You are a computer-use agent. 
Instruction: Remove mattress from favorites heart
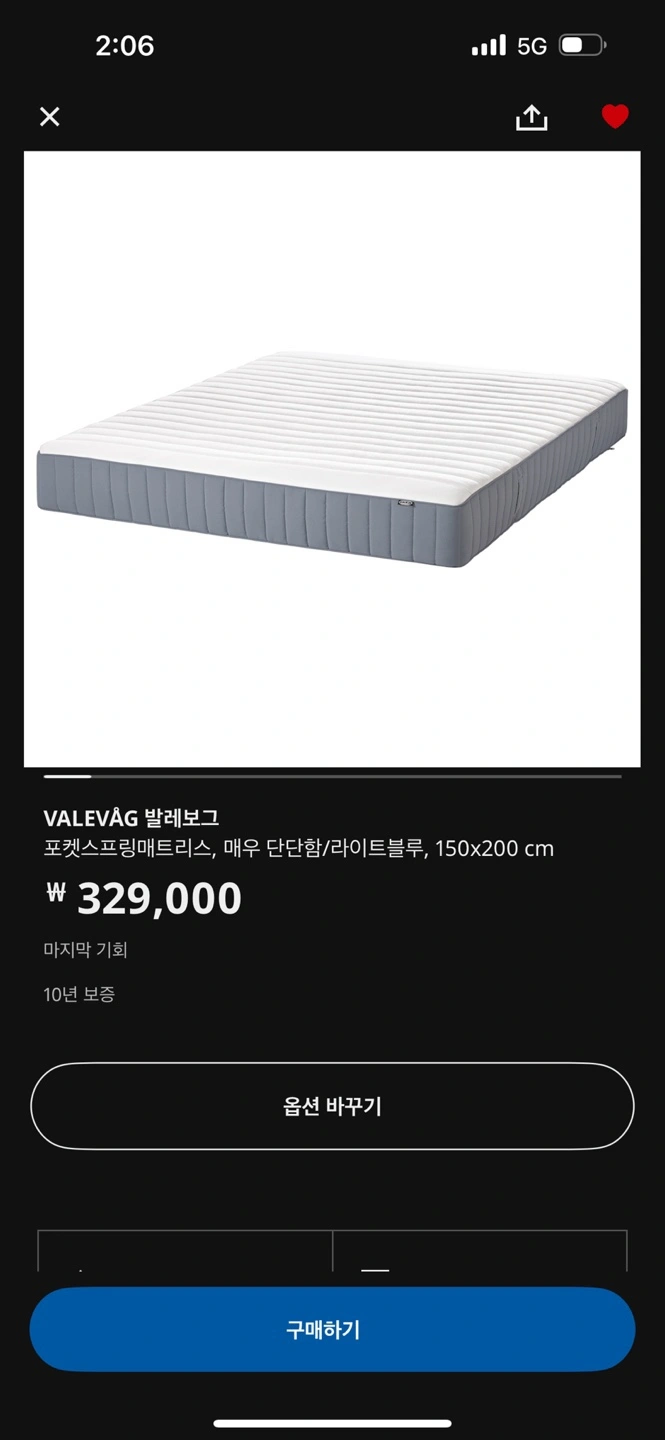[x=615, y=117]
